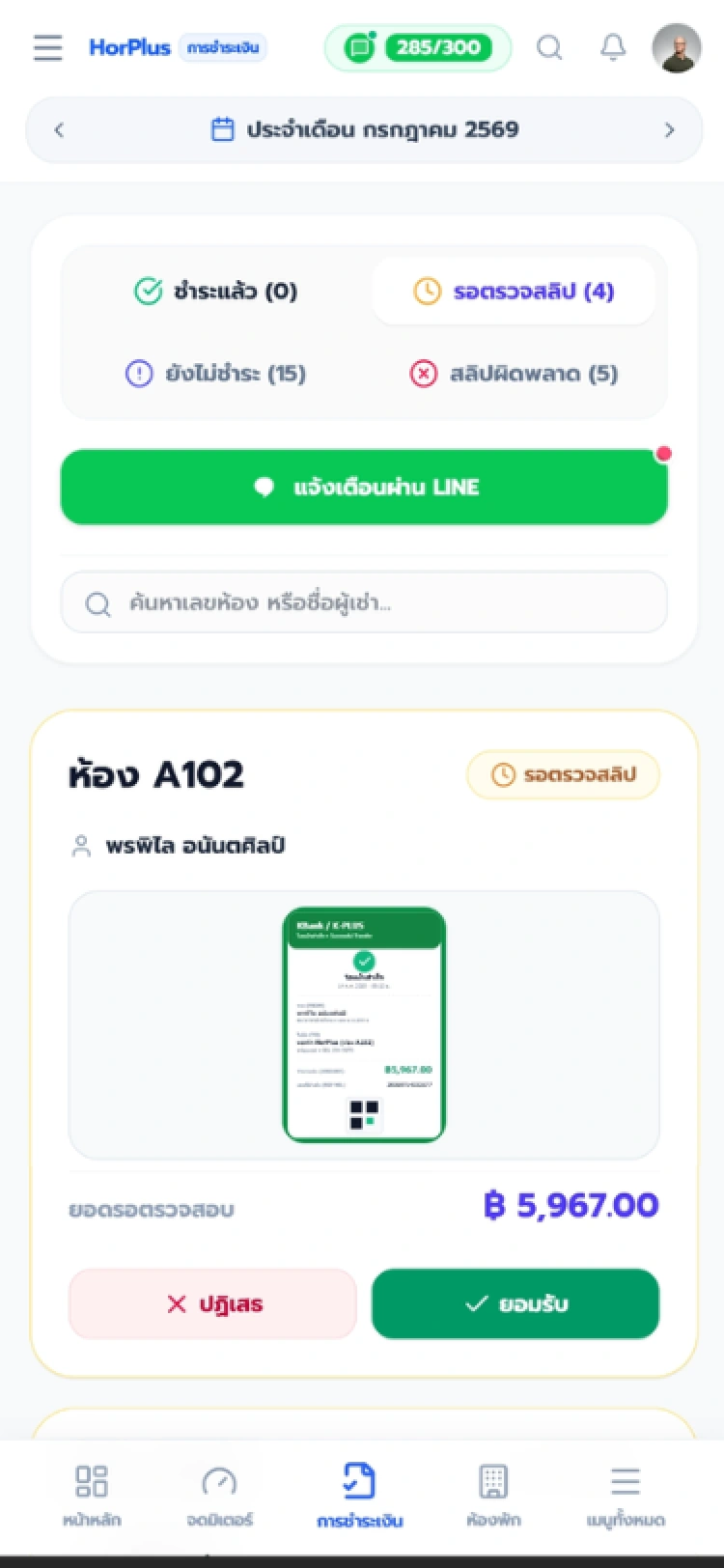Open the search icon in header
Viewport: 724px width, 1568px height.
point(549,47)
